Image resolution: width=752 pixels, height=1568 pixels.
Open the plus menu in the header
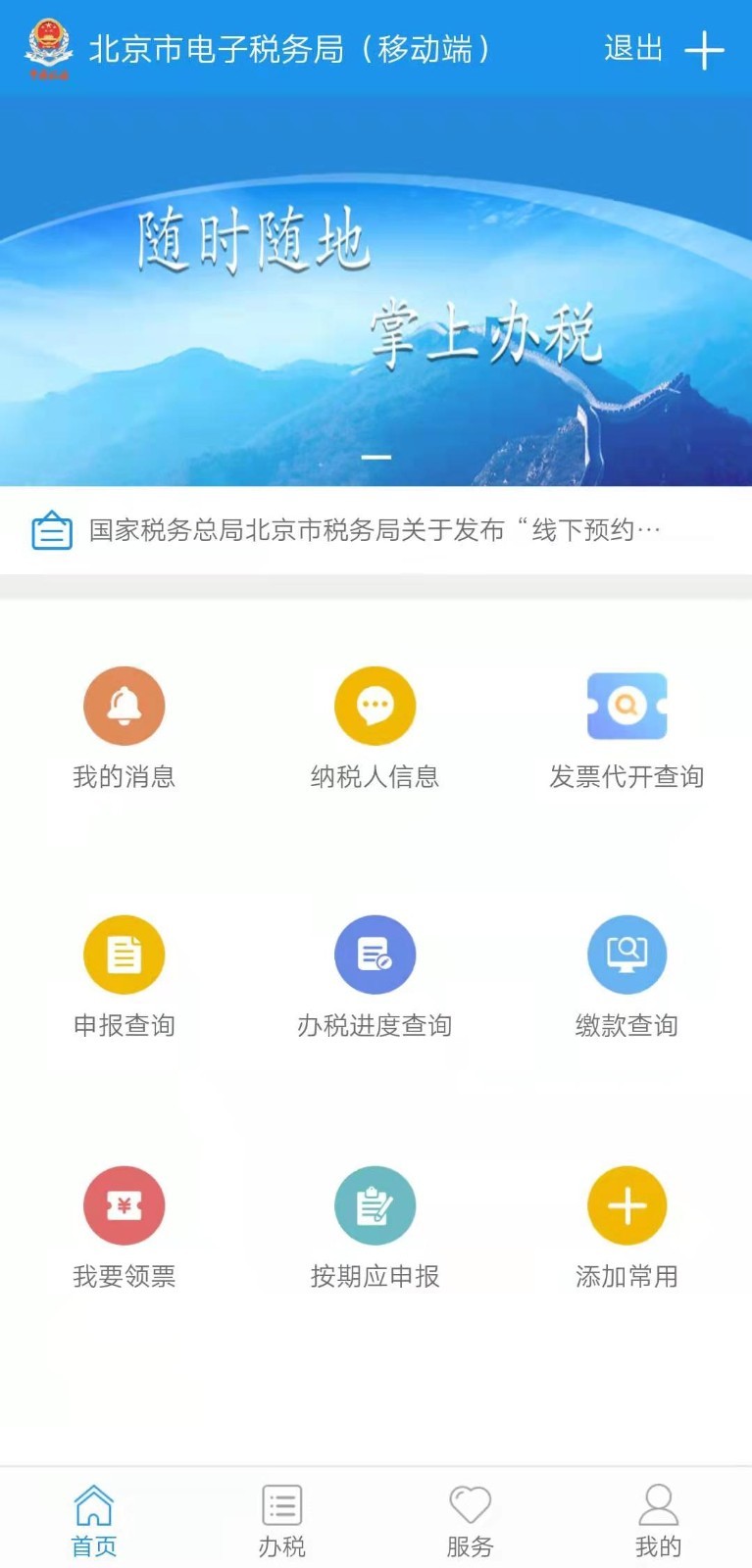click(x=704, y=50)
